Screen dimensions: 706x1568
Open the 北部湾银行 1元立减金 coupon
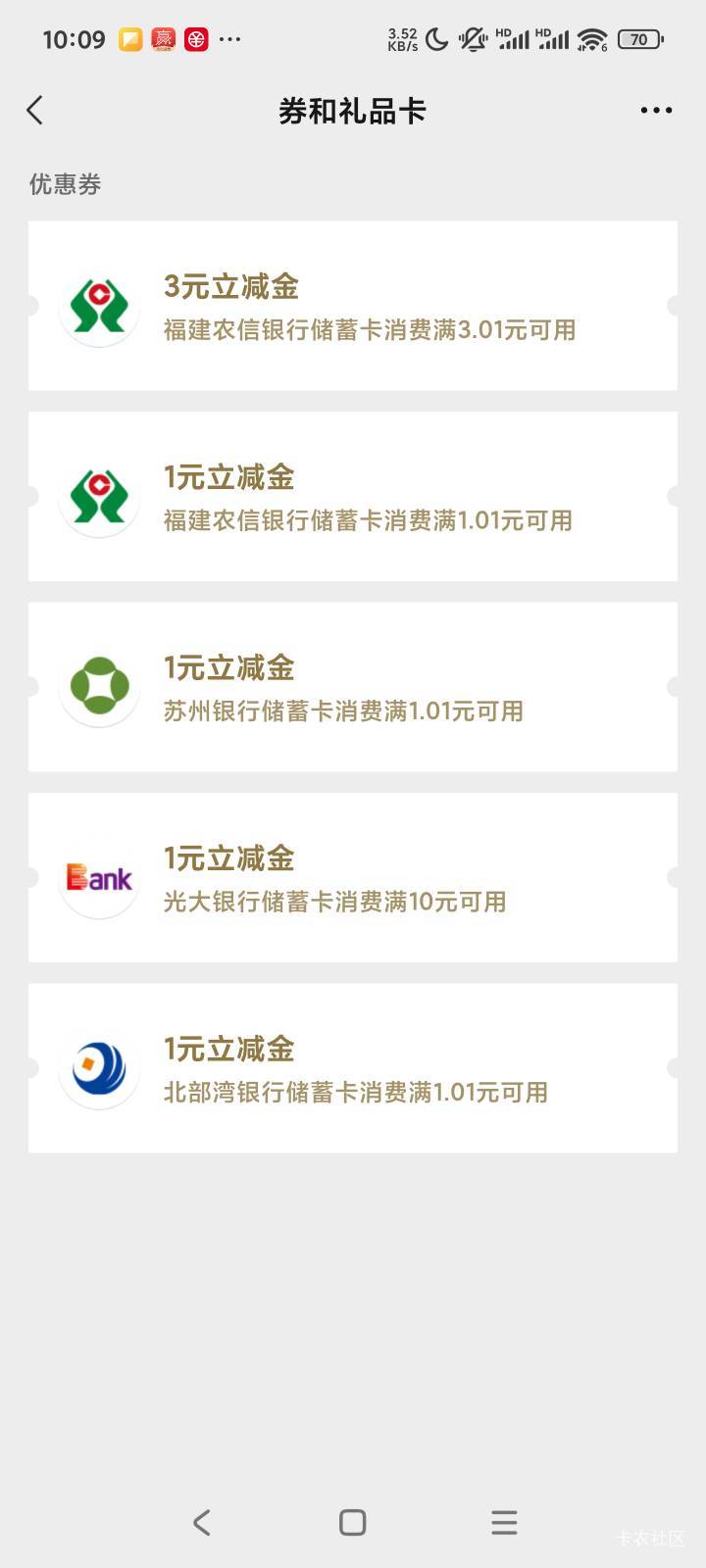(353, 1068)
